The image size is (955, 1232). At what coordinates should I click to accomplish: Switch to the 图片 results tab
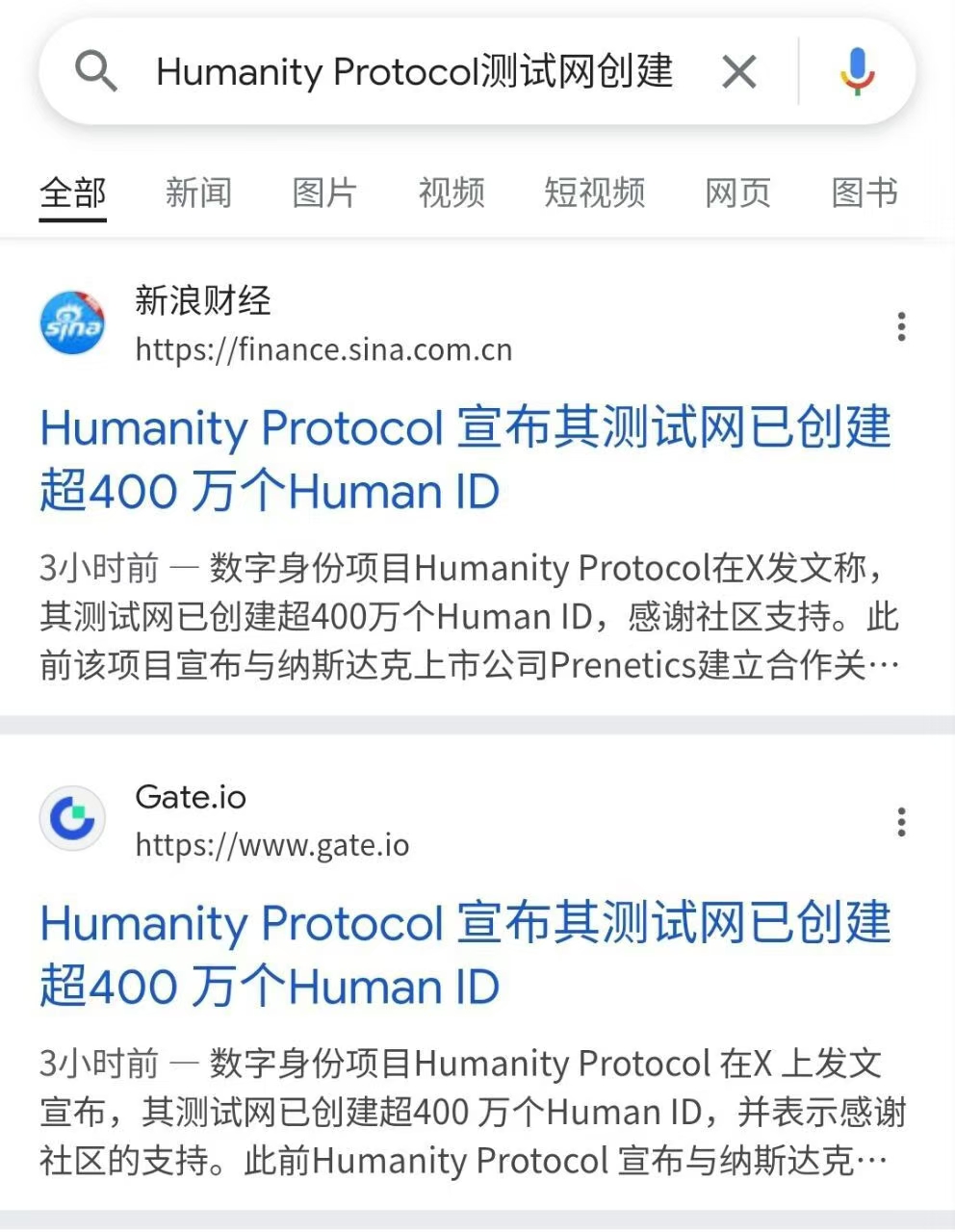pos(324,192)
